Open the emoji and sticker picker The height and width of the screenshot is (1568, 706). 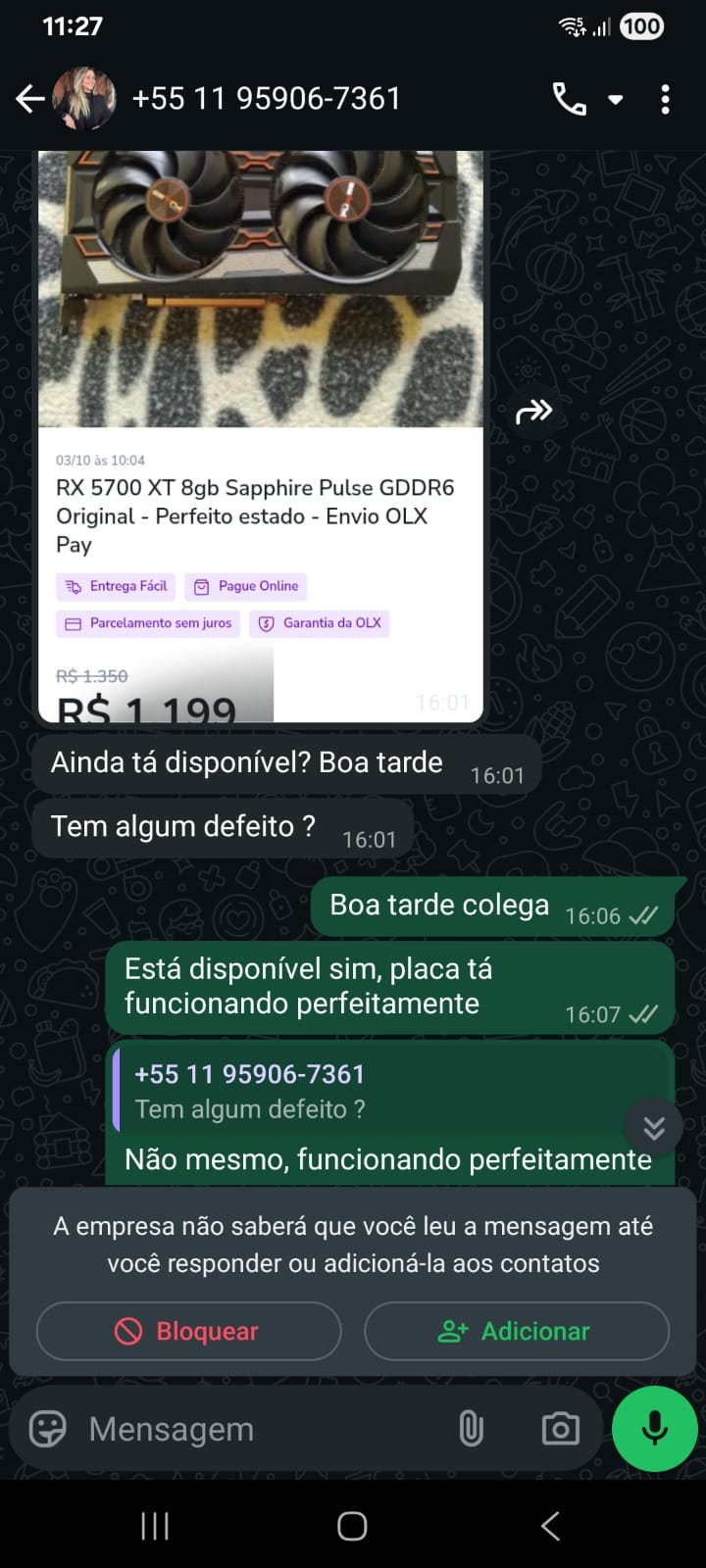pyautogui.click(x=48, y=1429)
